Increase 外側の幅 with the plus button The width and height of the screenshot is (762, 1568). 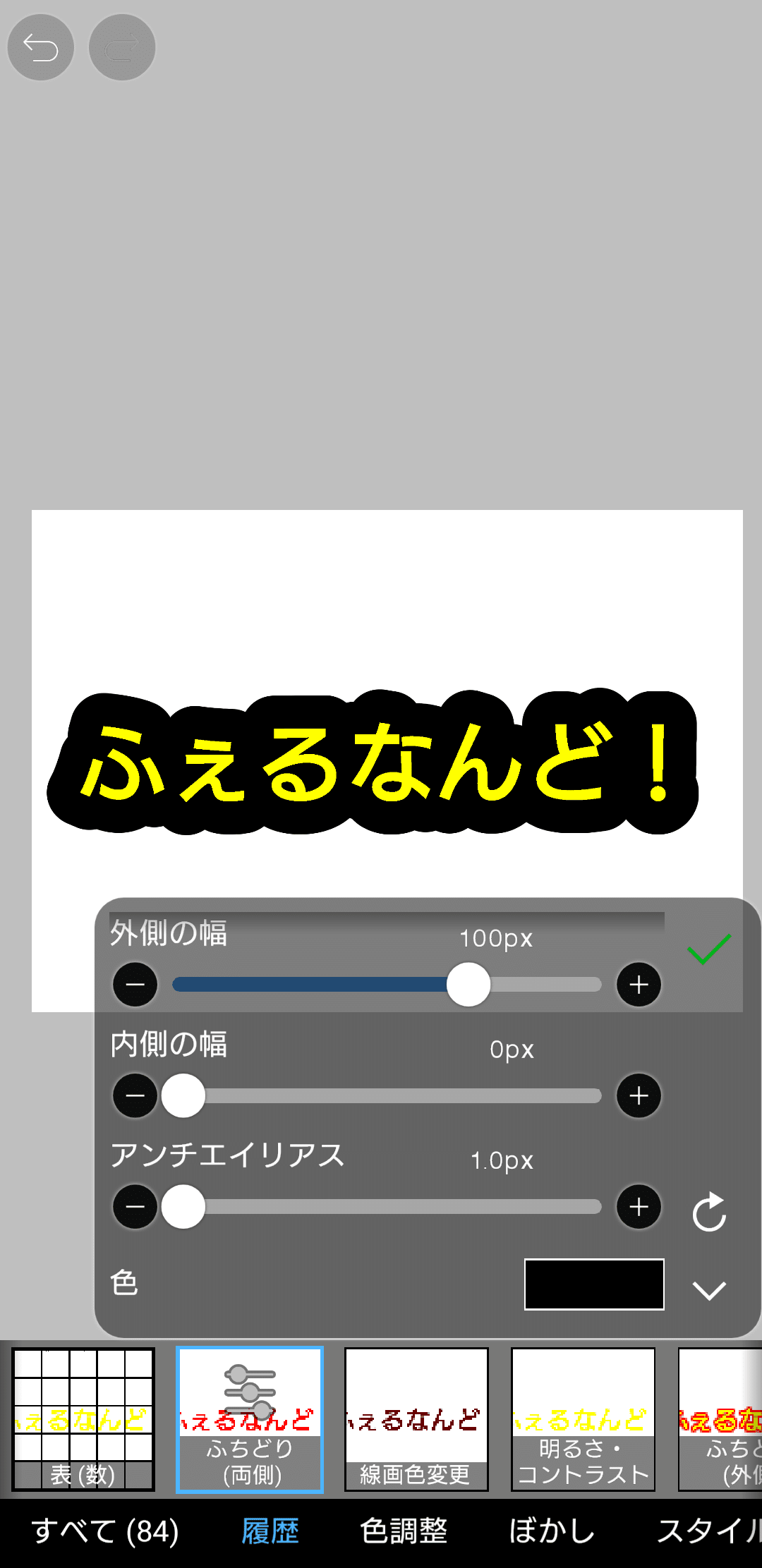pos(639,984)
